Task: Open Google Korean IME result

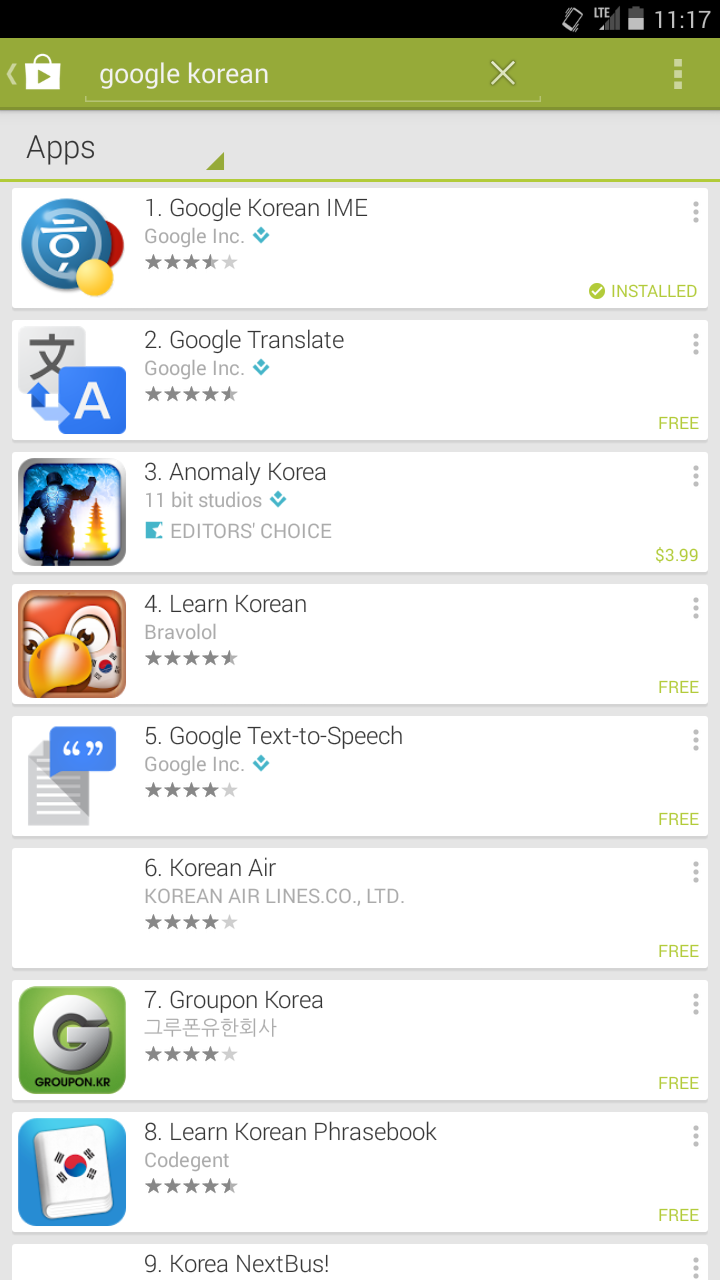Action: point(360,248)
